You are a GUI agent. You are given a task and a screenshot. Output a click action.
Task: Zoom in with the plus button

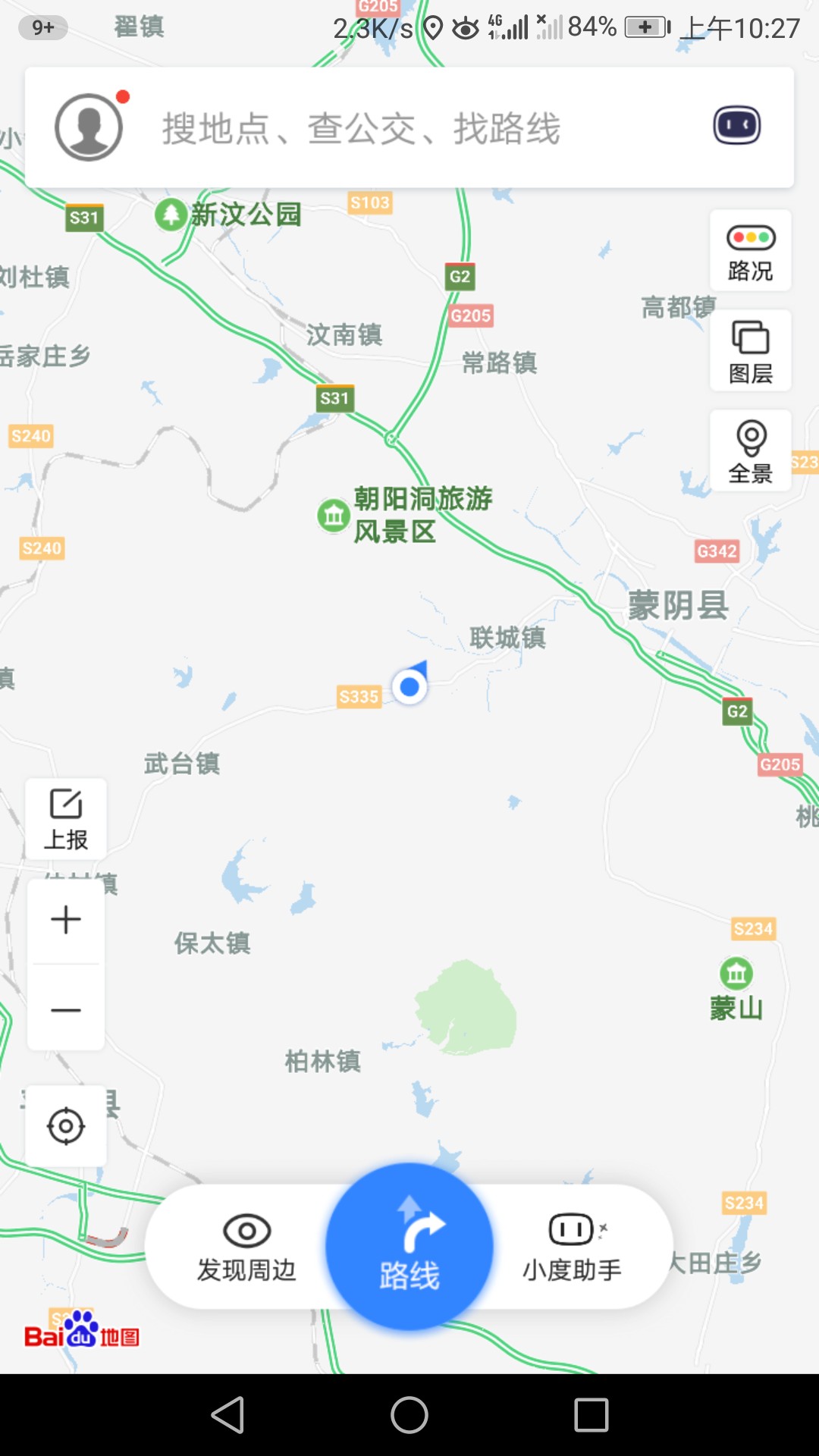click(66, 920)
